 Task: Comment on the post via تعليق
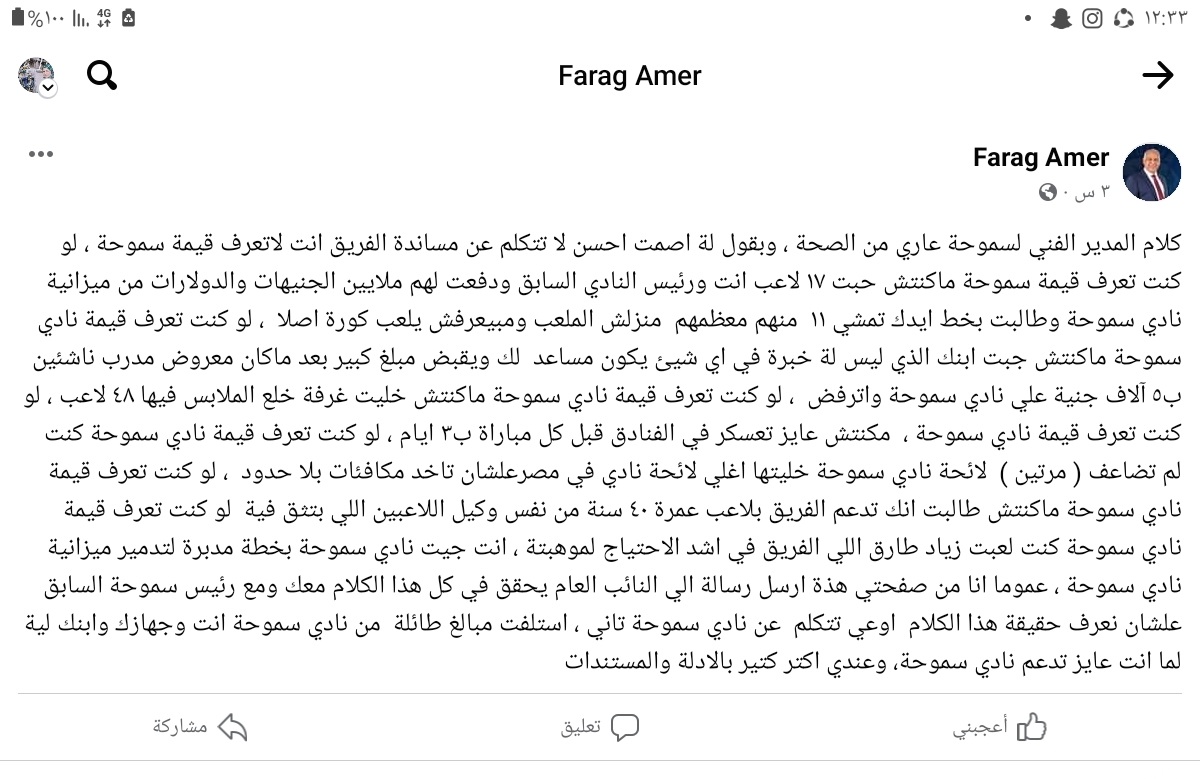(599, 727)
